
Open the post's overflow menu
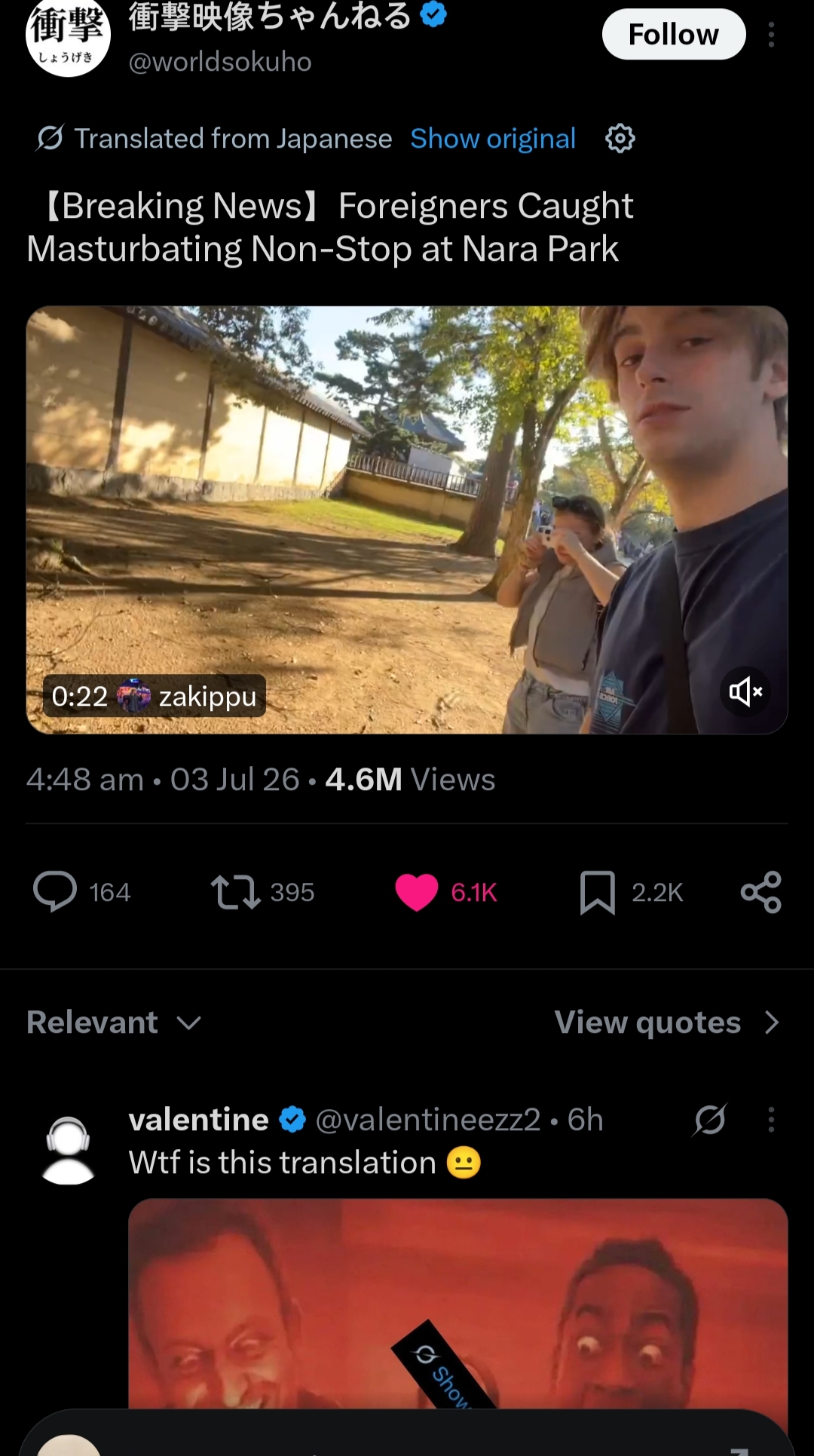click(x=771, y=35)
